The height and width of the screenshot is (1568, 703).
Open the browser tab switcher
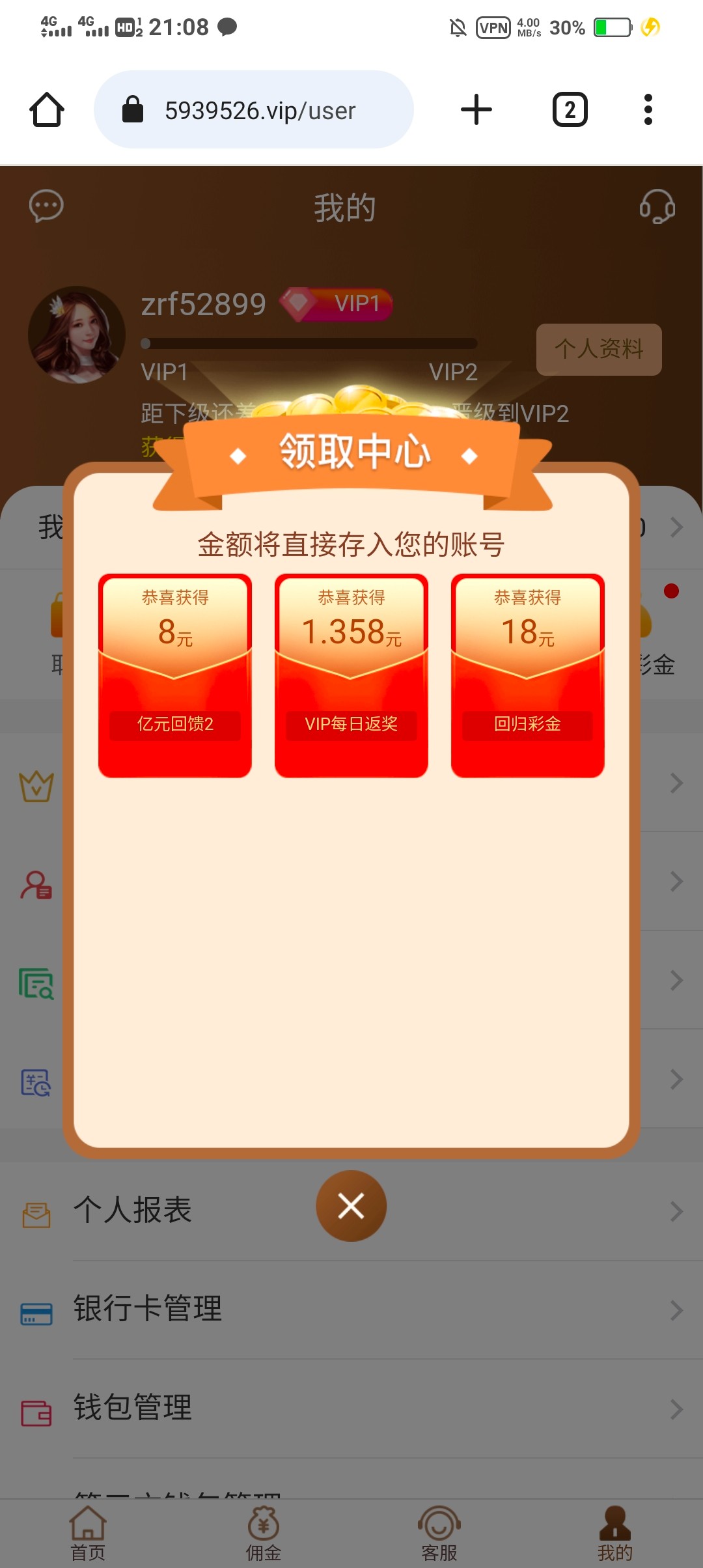tap(570, 109)
